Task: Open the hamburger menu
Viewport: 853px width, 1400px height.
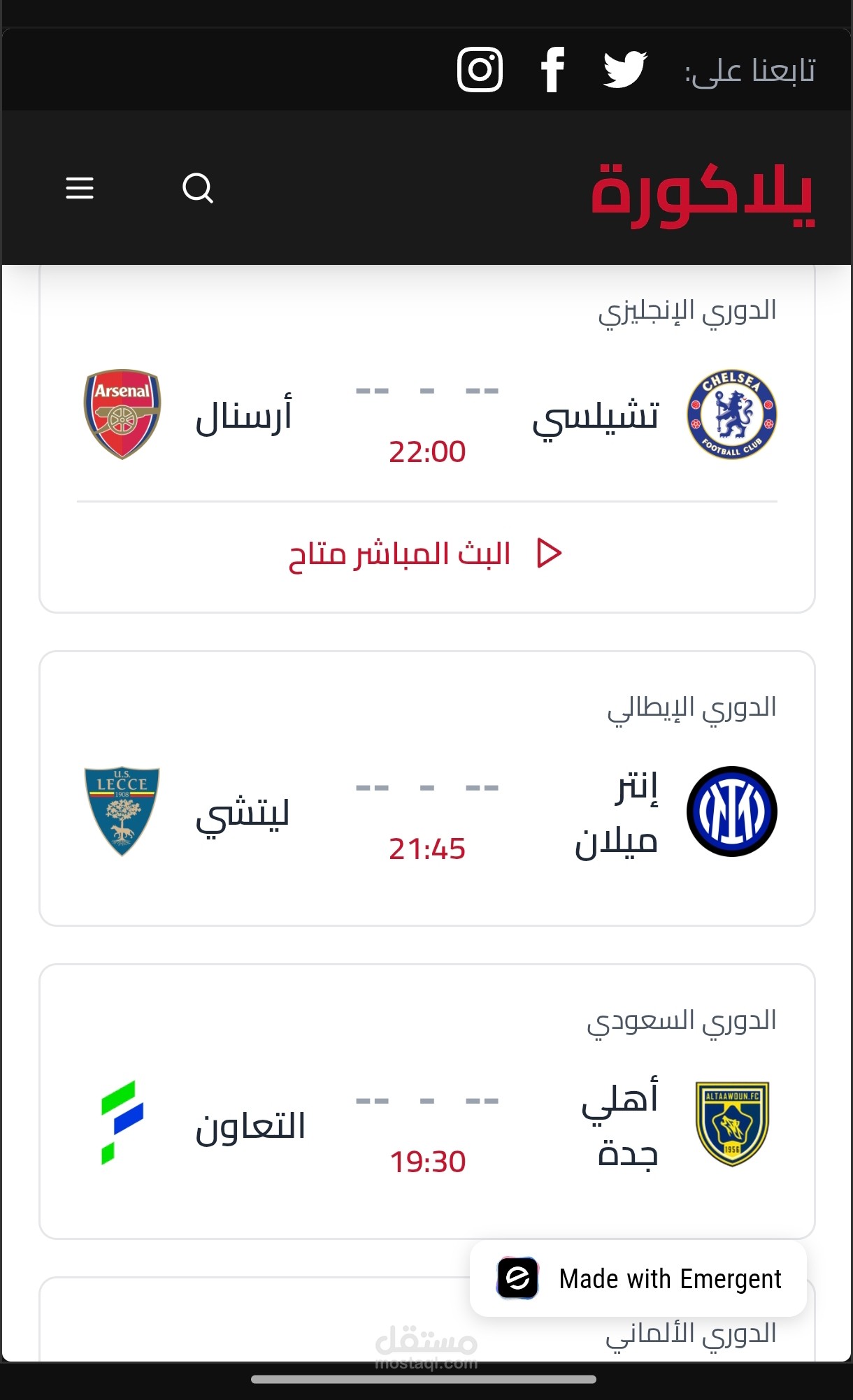Action: (x=80, y=188)
